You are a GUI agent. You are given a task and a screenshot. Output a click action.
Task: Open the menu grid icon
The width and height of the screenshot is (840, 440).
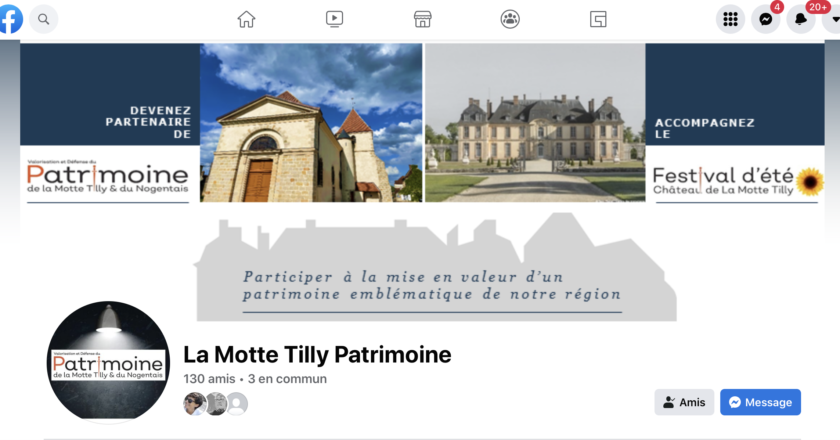[730, 18]
